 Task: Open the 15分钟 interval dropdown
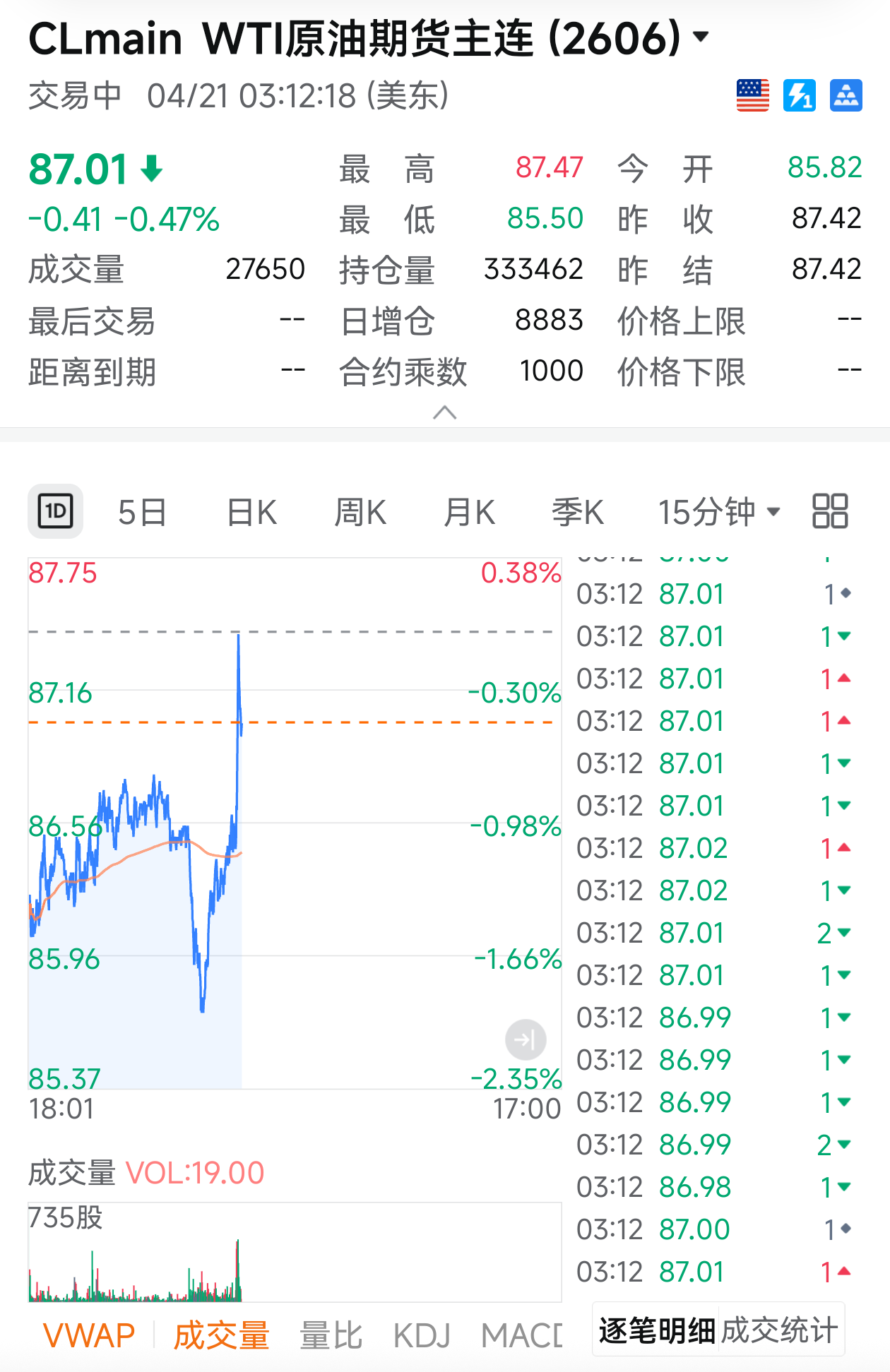[718, 512]
